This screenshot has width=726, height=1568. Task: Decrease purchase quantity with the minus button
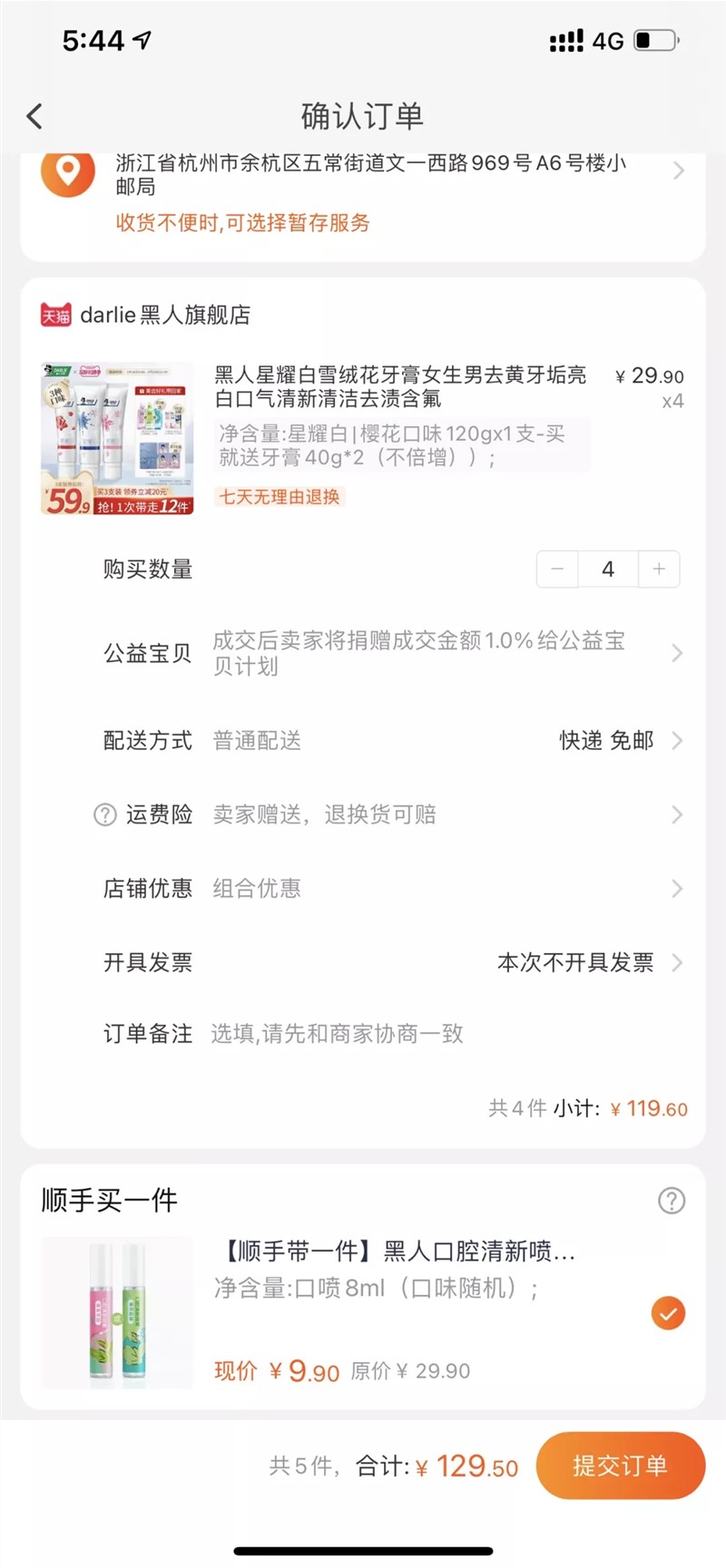[557, 569]
